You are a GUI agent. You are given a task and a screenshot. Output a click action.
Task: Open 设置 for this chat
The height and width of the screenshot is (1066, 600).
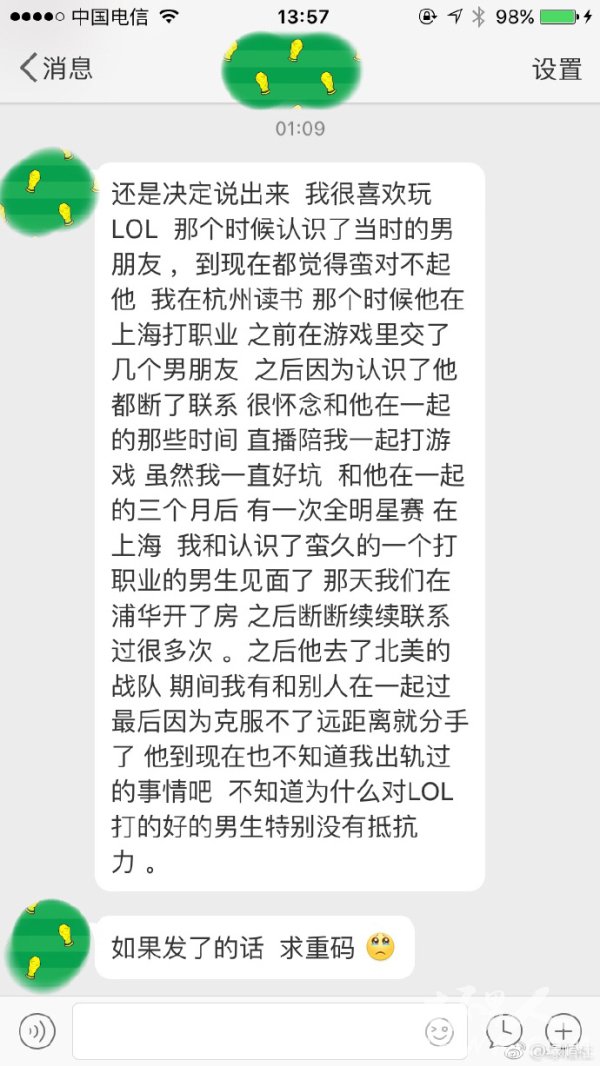pyautogui.click(x=557, y=69)
